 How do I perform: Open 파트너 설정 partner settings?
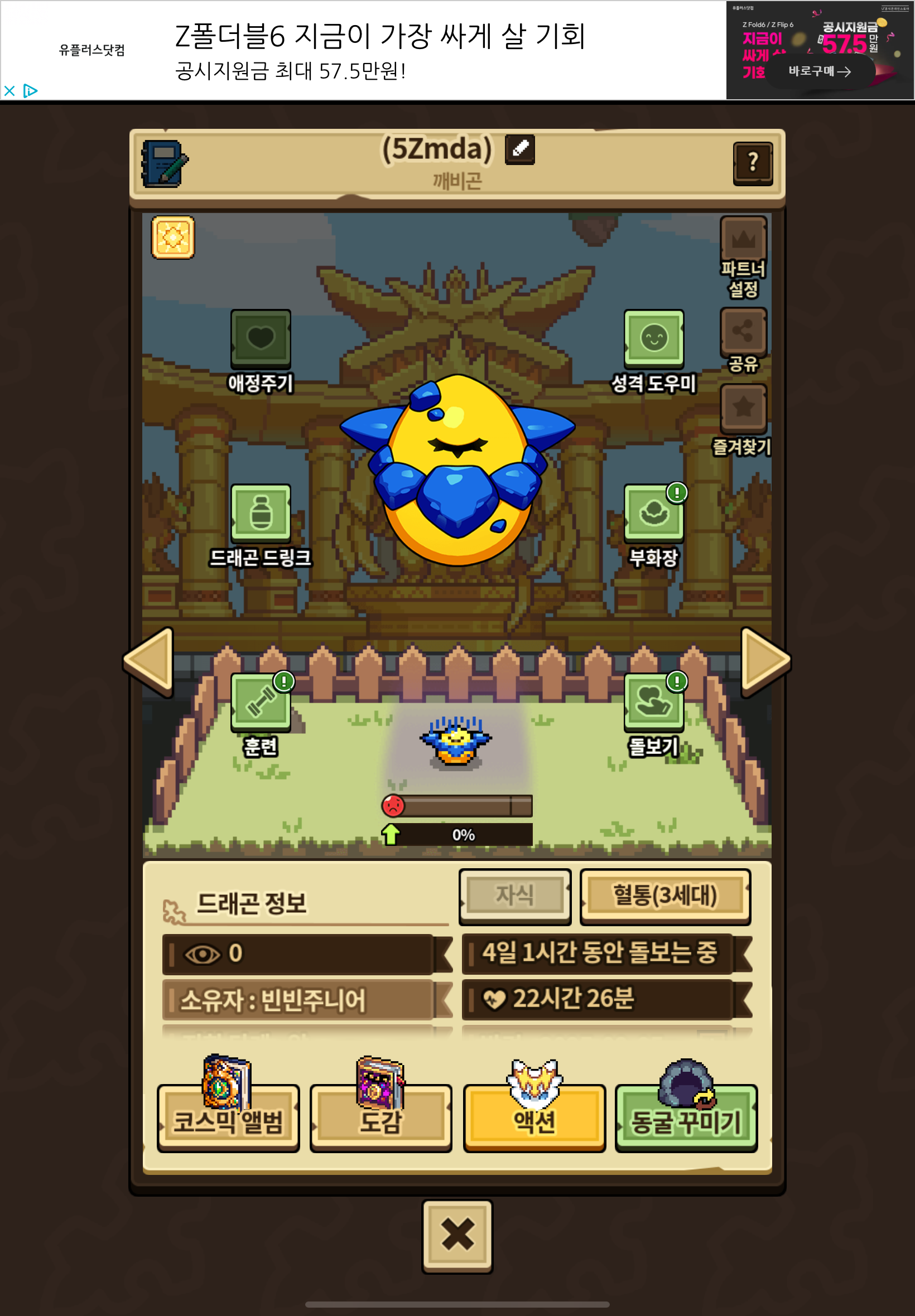coord(743,240)
